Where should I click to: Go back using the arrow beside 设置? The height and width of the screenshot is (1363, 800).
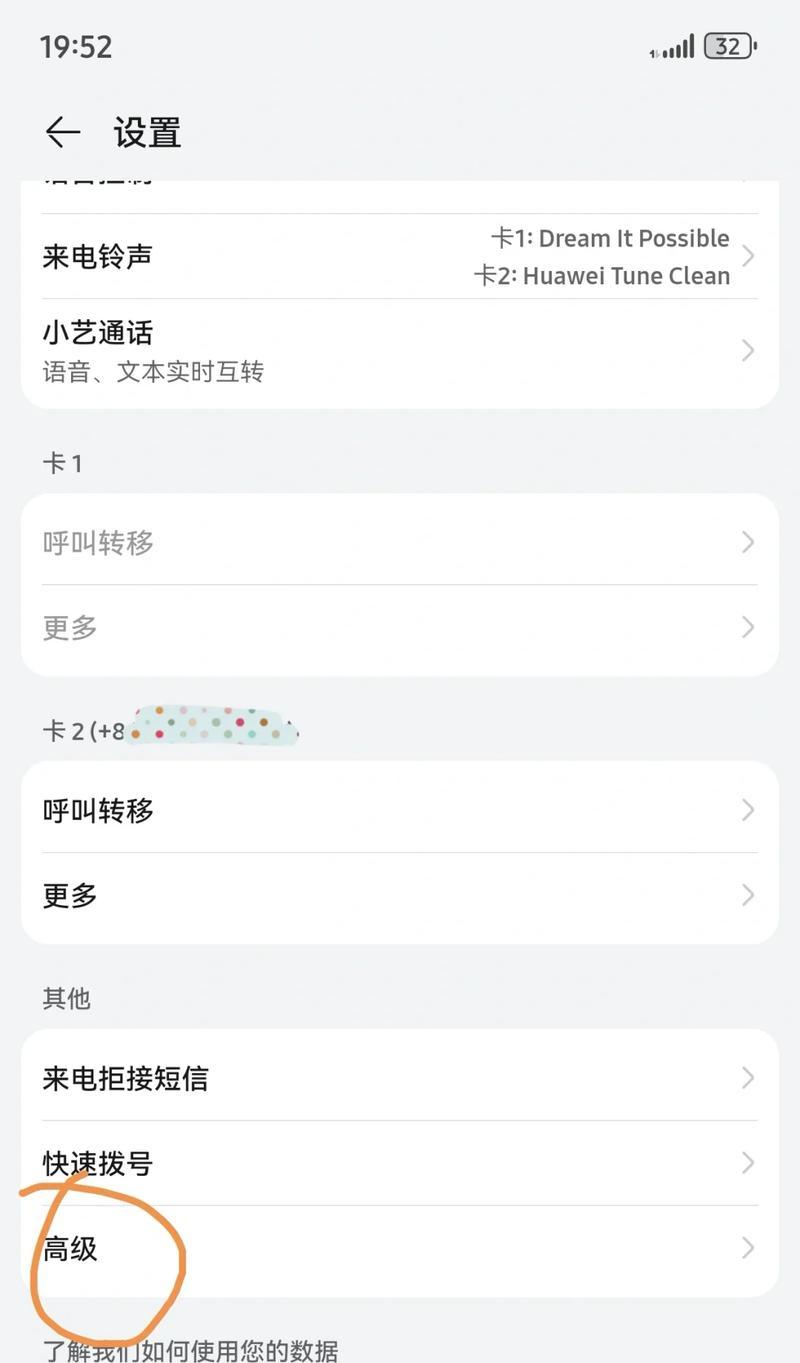click(62, 132)
